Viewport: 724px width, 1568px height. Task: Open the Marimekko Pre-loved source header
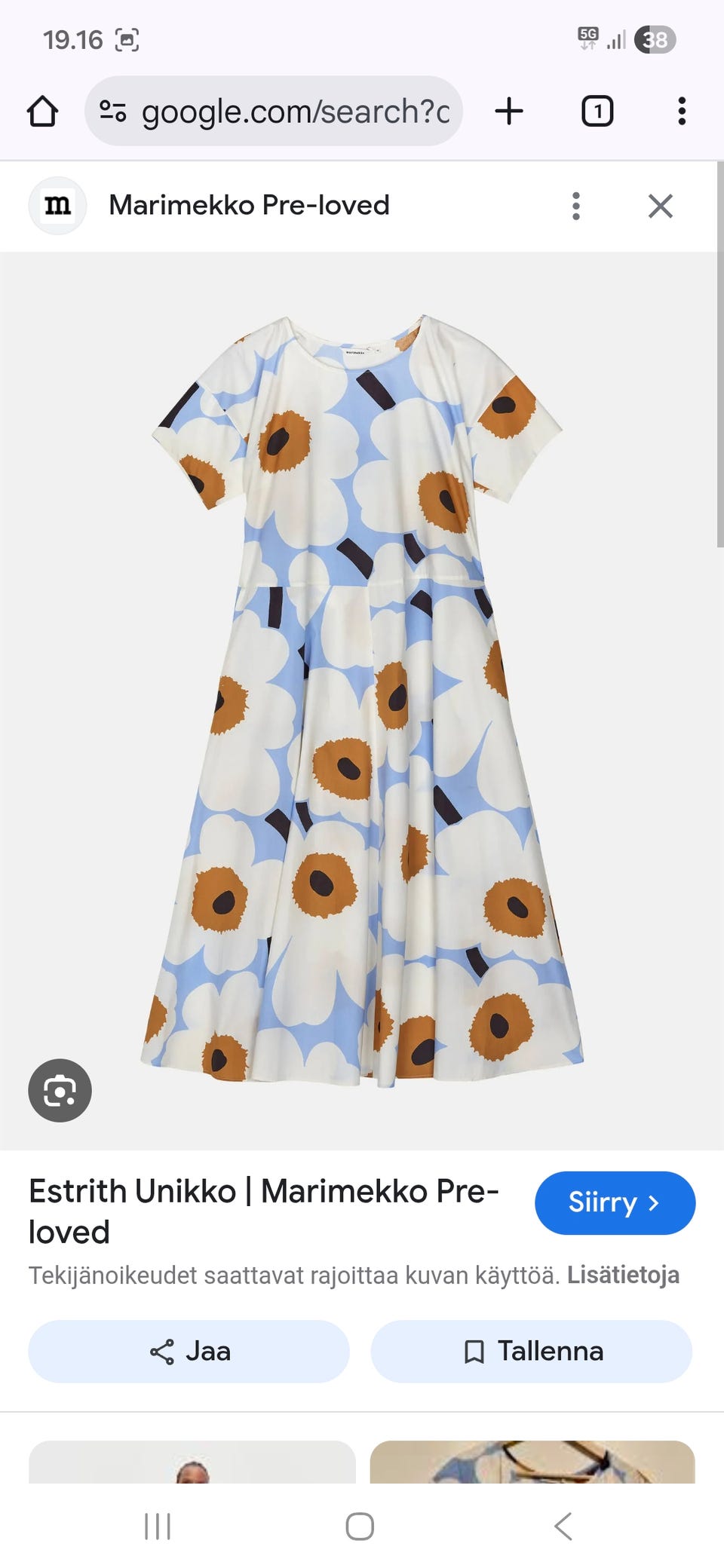click(249, 205)
